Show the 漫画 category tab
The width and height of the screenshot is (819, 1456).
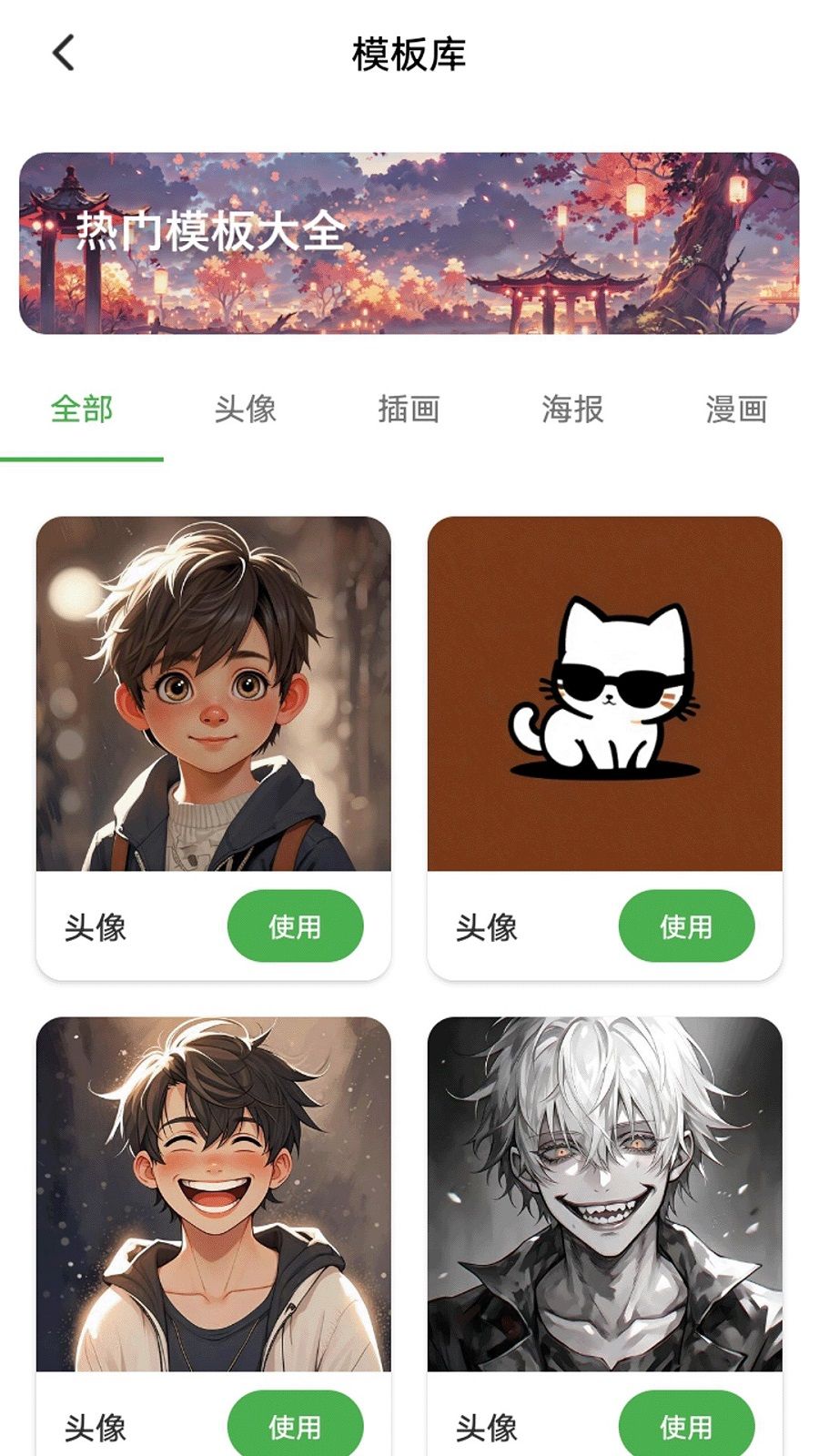[736, 409]
